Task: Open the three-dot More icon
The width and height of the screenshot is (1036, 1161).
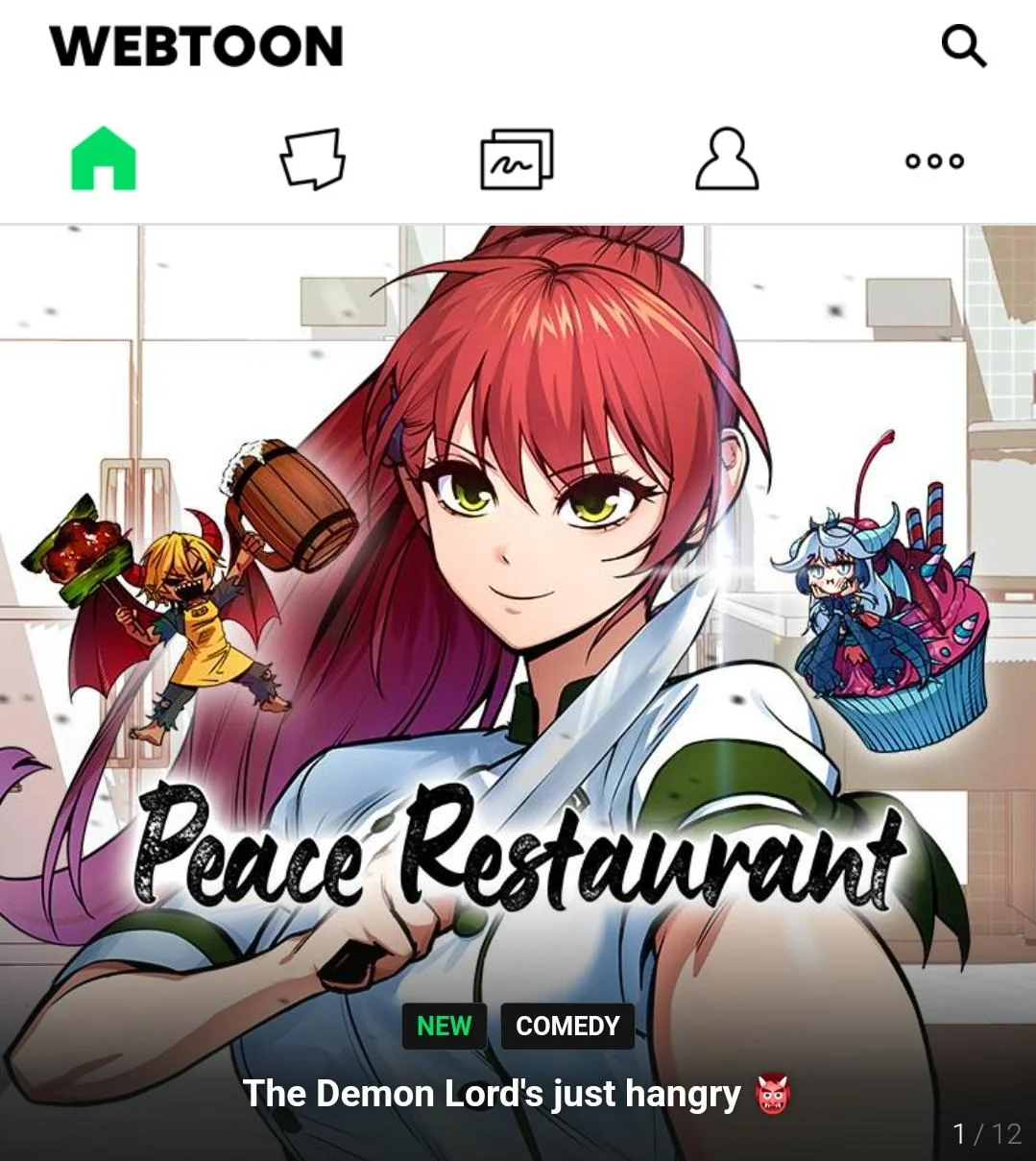Action: pyautogui.click(x=933, y=161)
